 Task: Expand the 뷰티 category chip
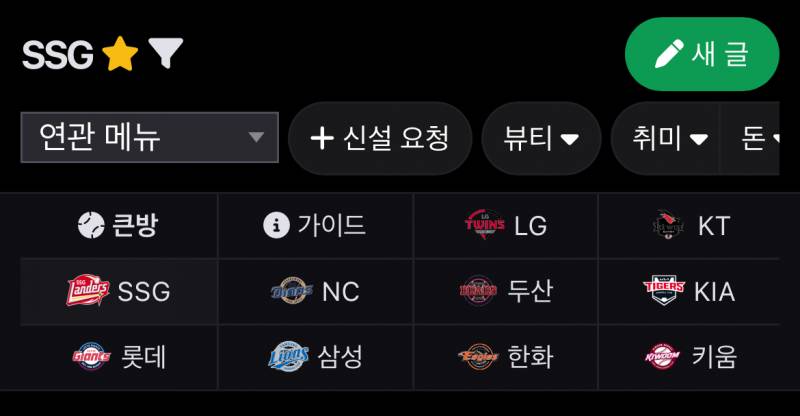click(541, 138)
